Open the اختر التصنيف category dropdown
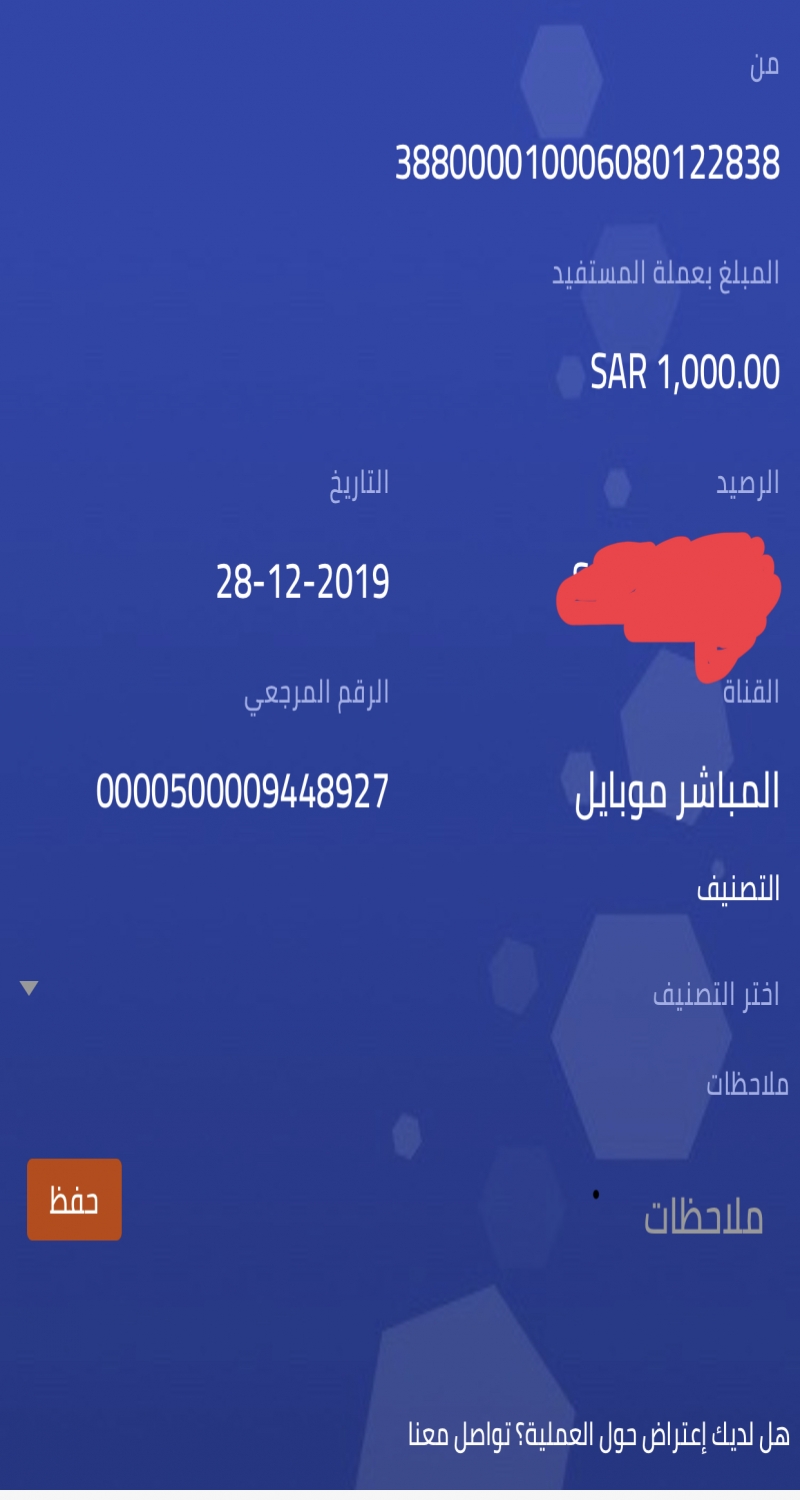Viewport: 800px width, 1500px height. pyautogui.click(x=400, y=993)
